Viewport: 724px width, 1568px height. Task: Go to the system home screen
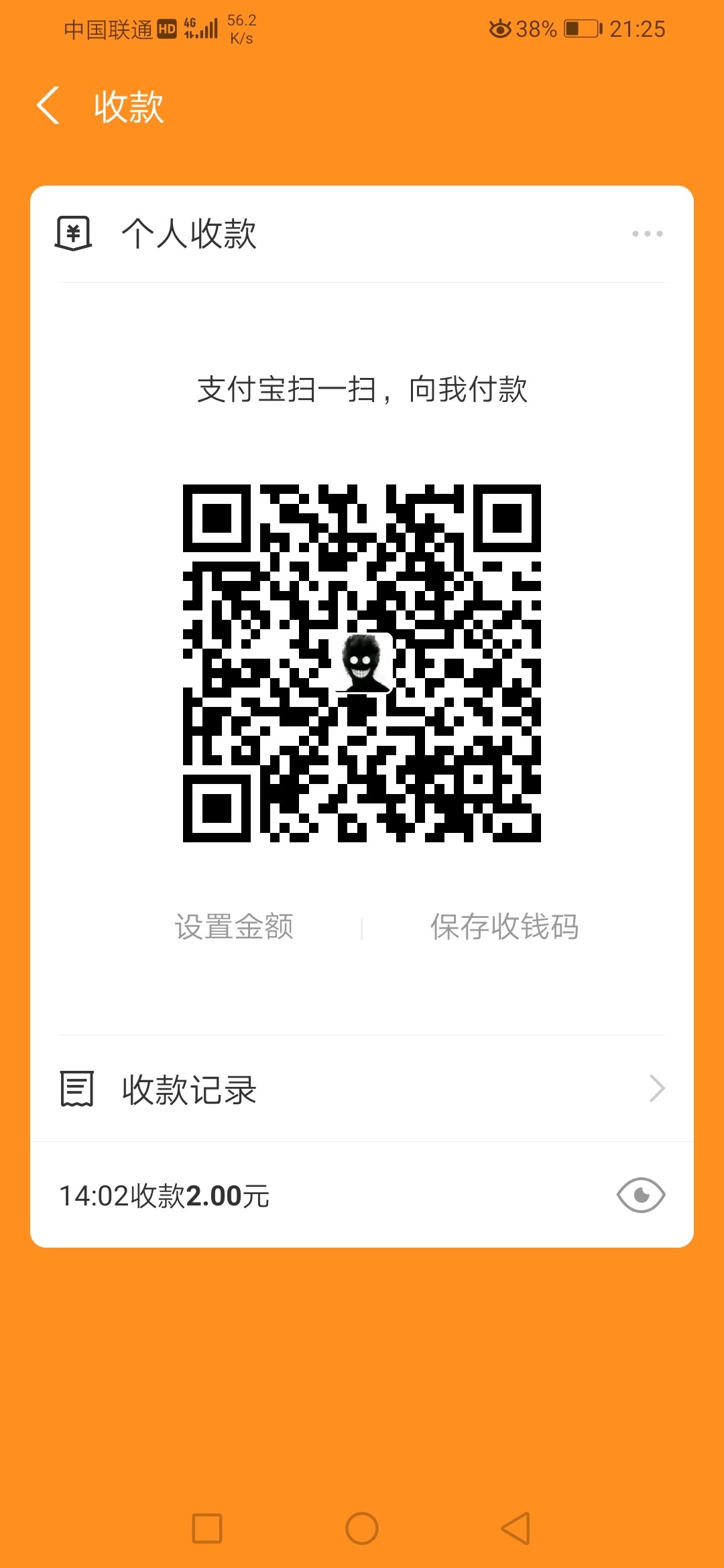[x=362, y=1528]
